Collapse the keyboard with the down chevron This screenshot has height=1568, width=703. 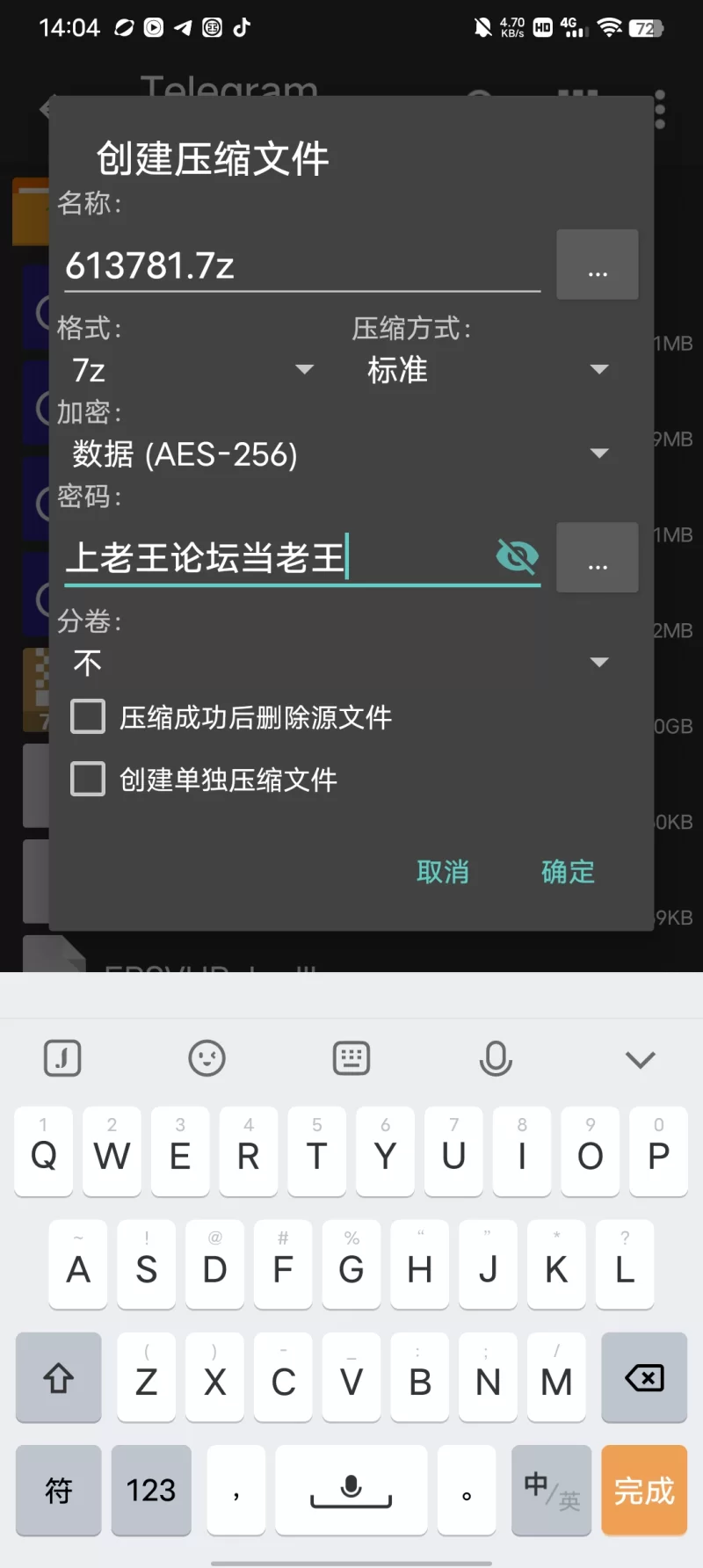click(x=640, y=1059)
